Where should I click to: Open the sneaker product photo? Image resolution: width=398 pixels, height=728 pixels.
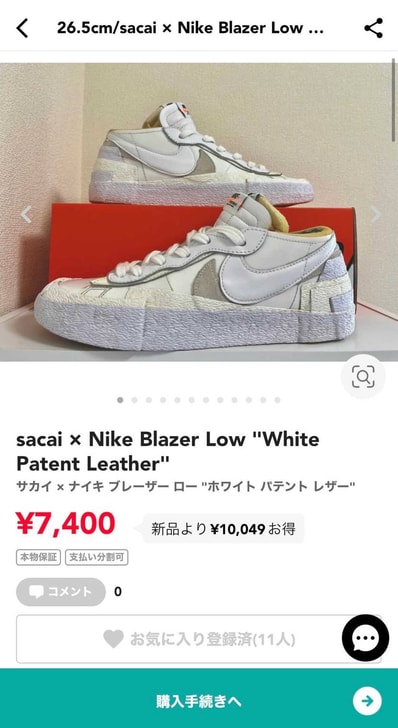[199, 212]
